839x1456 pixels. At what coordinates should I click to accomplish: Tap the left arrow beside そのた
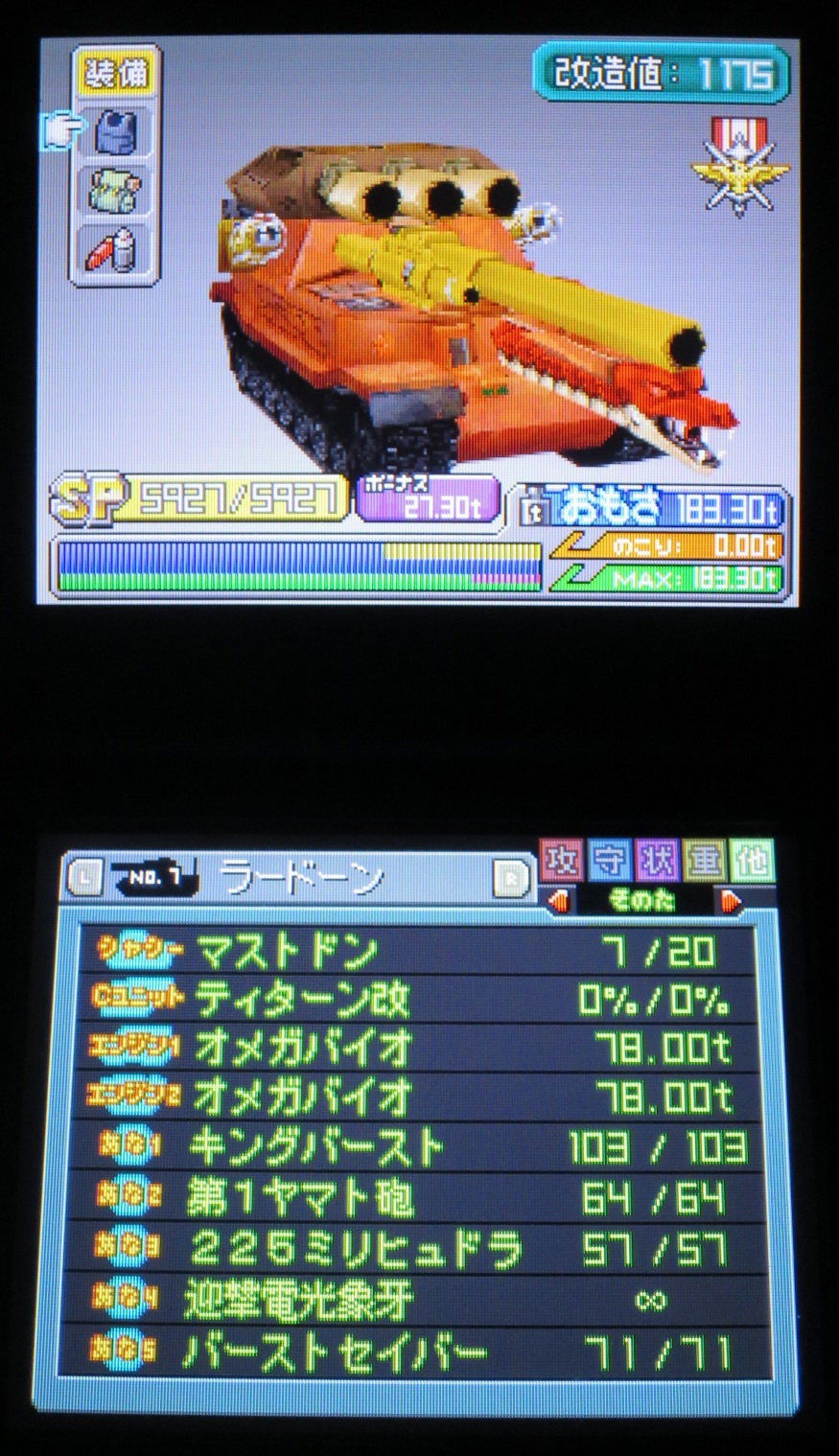[559, 902]
